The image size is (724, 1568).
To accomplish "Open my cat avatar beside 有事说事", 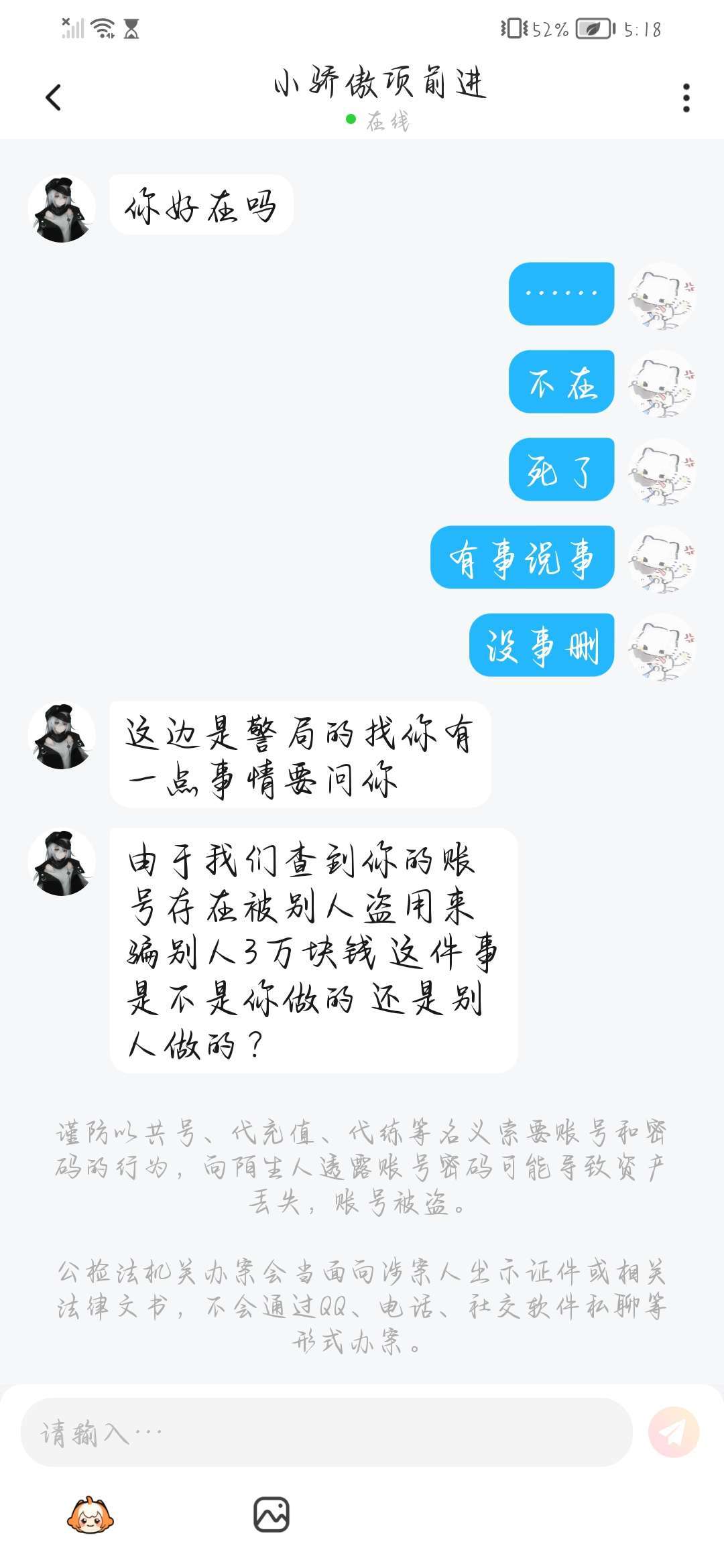I will pos(662,559).
